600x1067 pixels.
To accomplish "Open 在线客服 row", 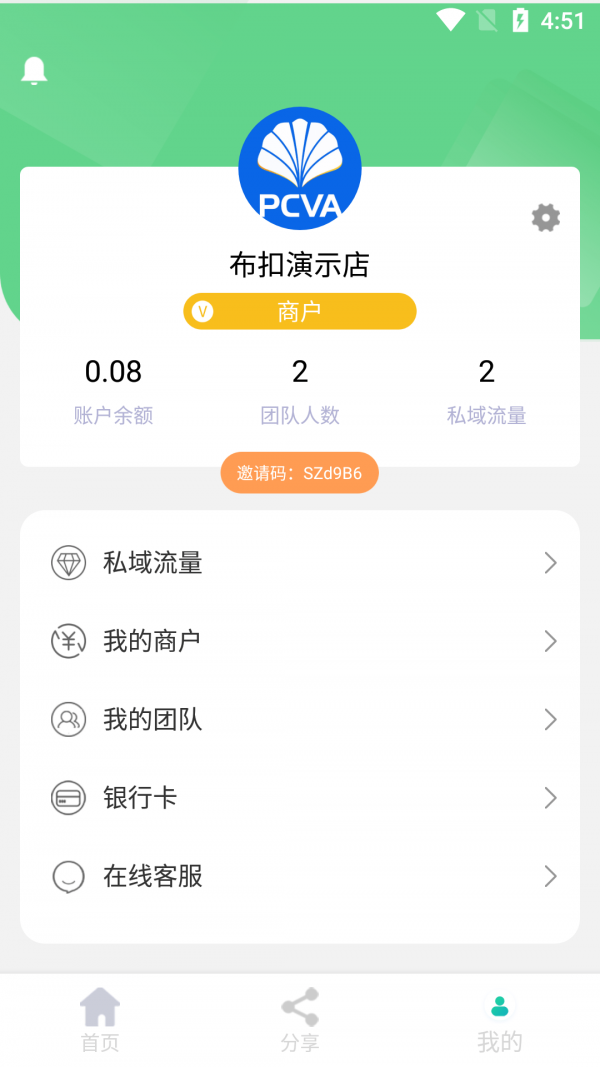I will click(300, 877).
